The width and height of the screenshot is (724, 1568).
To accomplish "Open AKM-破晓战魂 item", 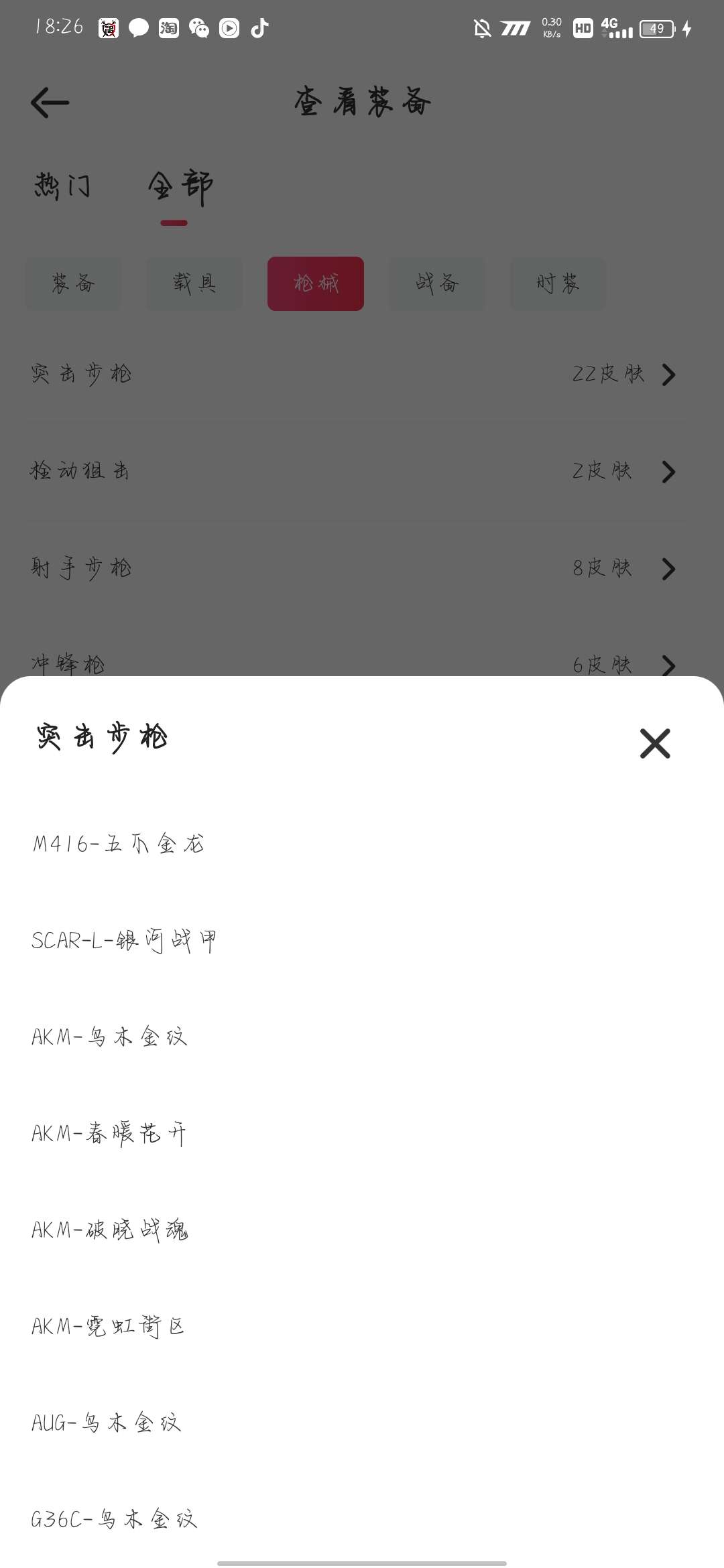I will pos(111,1230).
